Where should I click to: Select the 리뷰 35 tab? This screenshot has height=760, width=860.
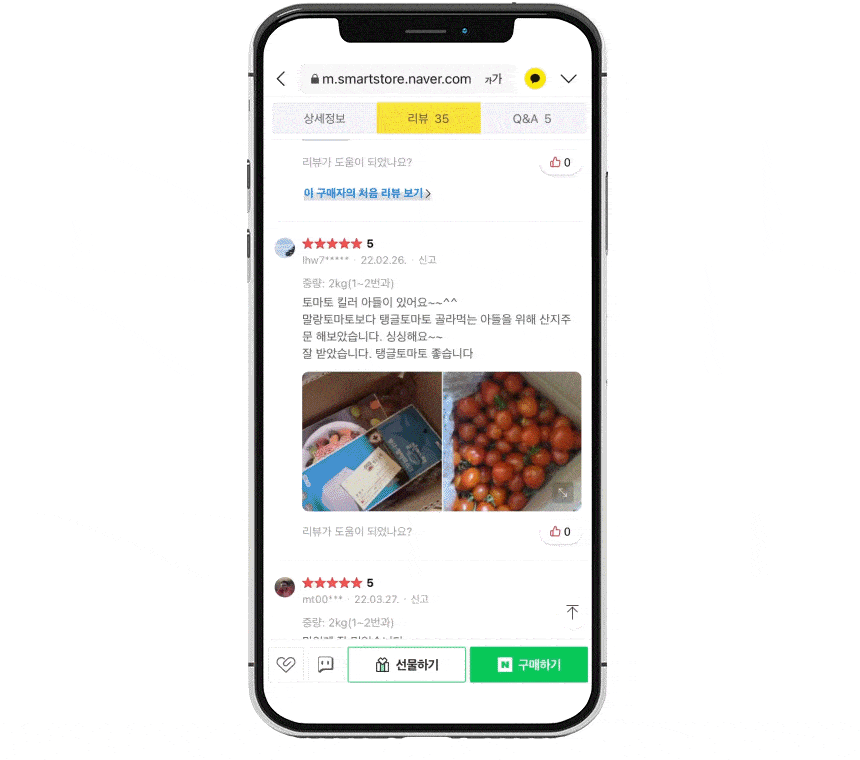428,118
